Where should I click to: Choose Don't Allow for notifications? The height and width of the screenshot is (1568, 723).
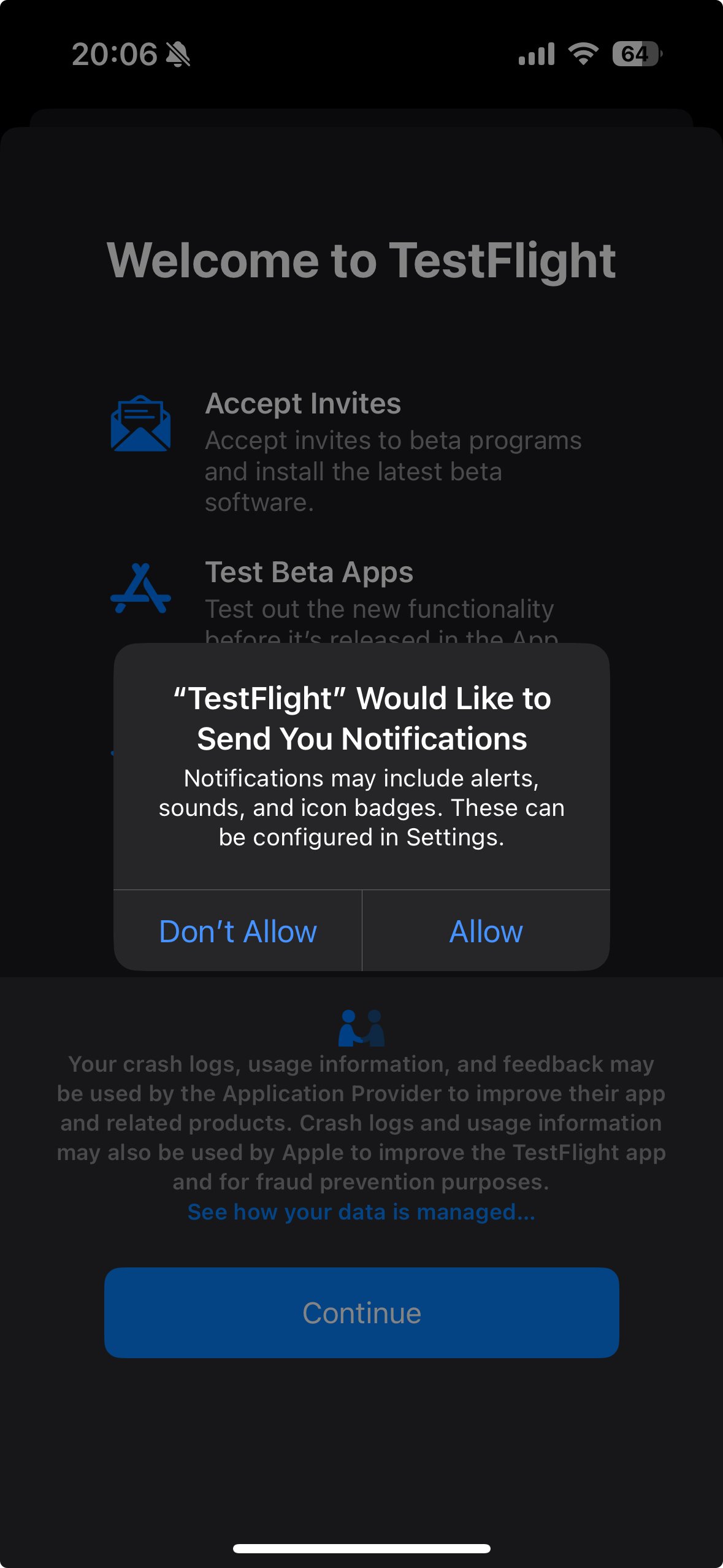(238, 931)
